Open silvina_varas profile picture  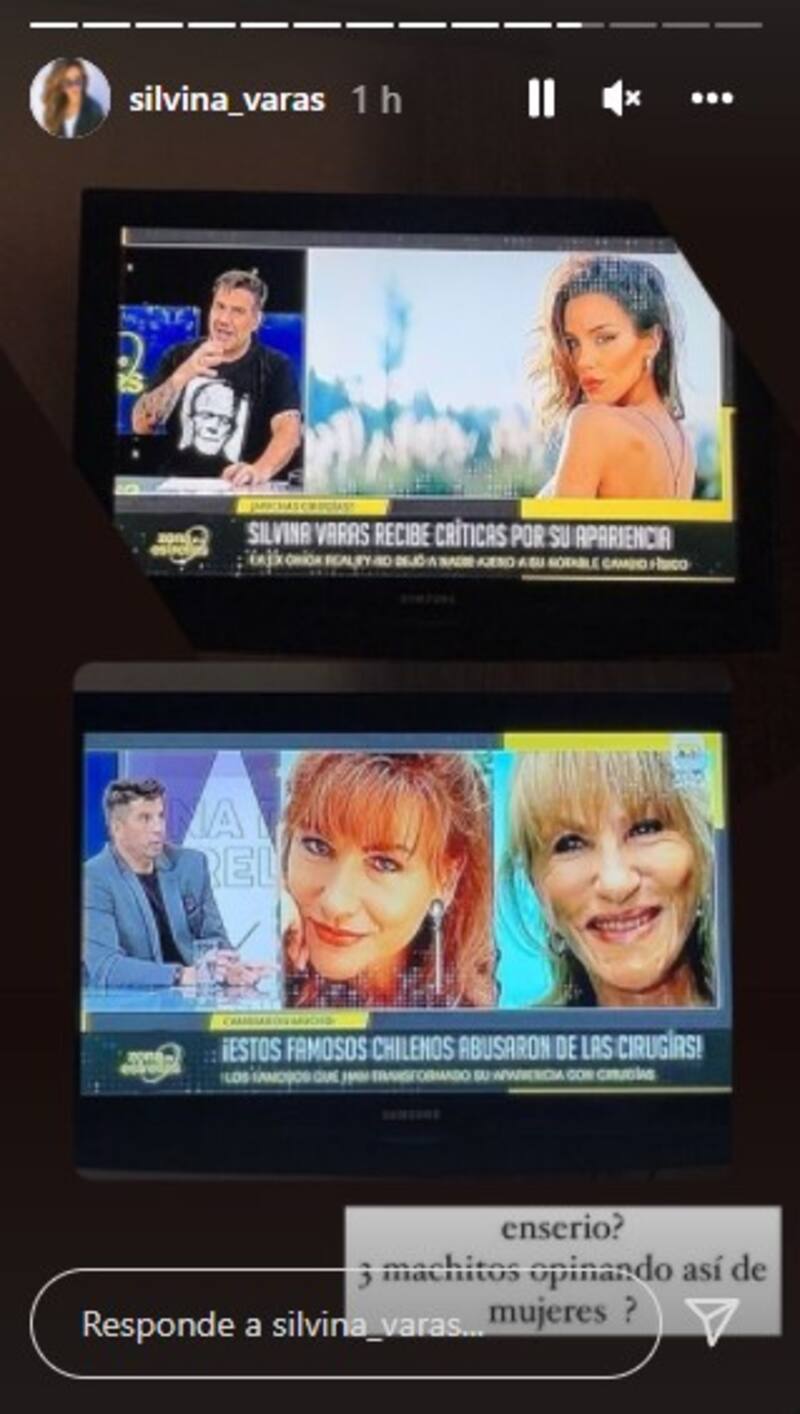click(69, 98)
